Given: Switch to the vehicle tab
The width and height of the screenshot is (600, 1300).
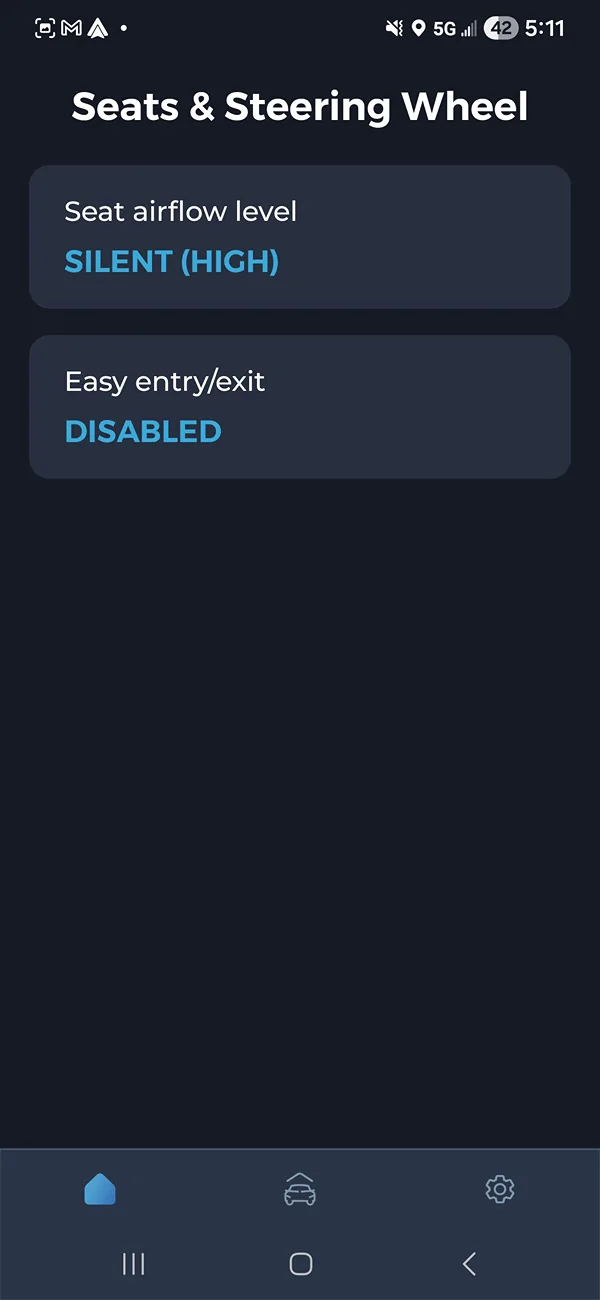Looking at the screenshot, I should point(300,1189).
